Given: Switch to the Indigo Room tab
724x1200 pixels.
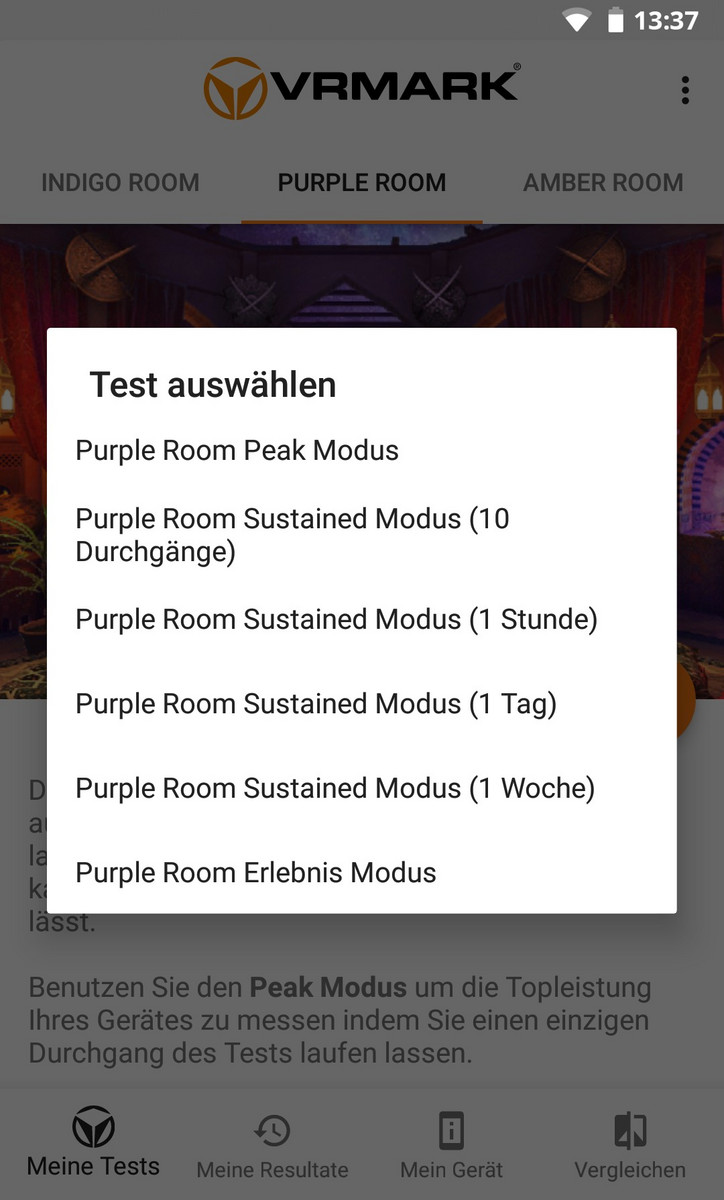Looking at the screenshot, I should (x=120, y=183).
